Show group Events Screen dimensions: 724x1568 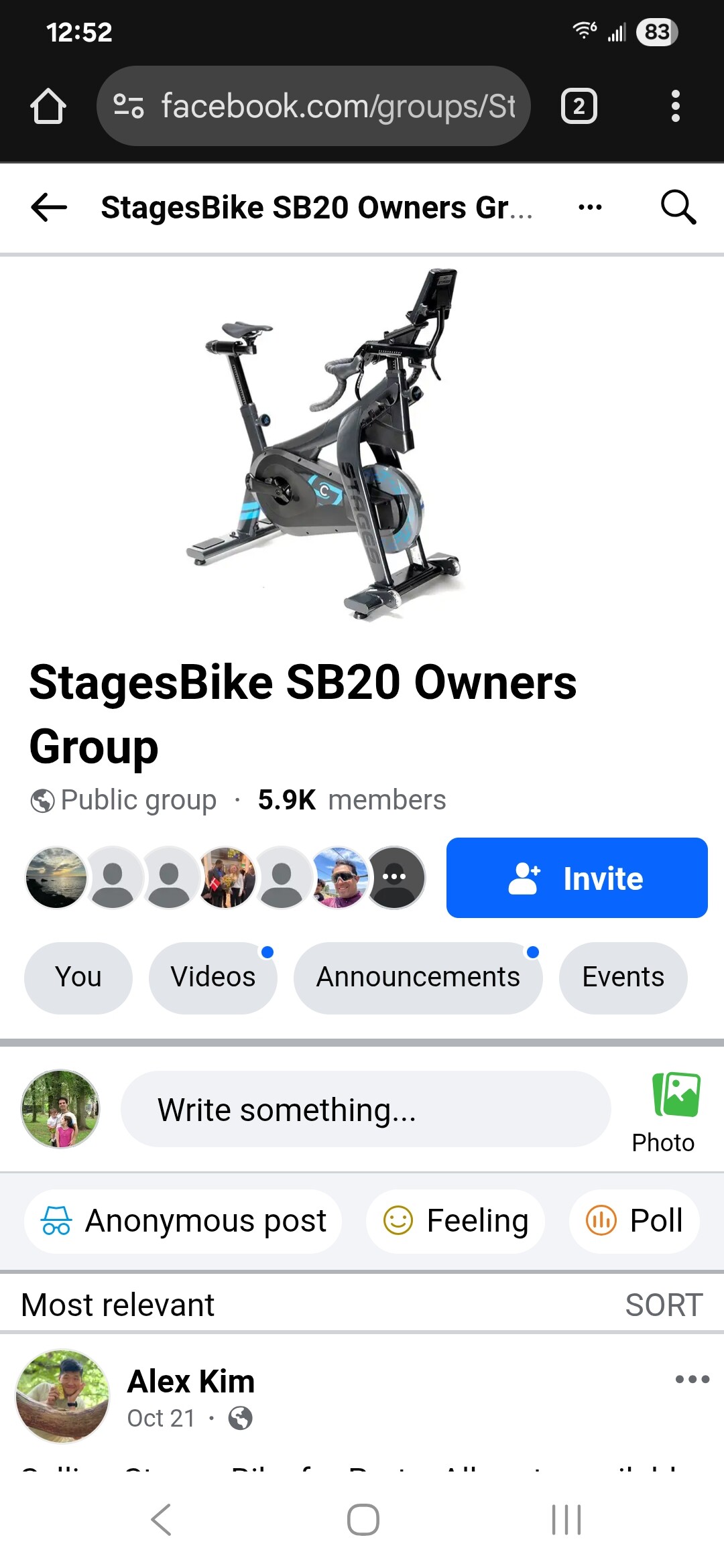[623, 978]
